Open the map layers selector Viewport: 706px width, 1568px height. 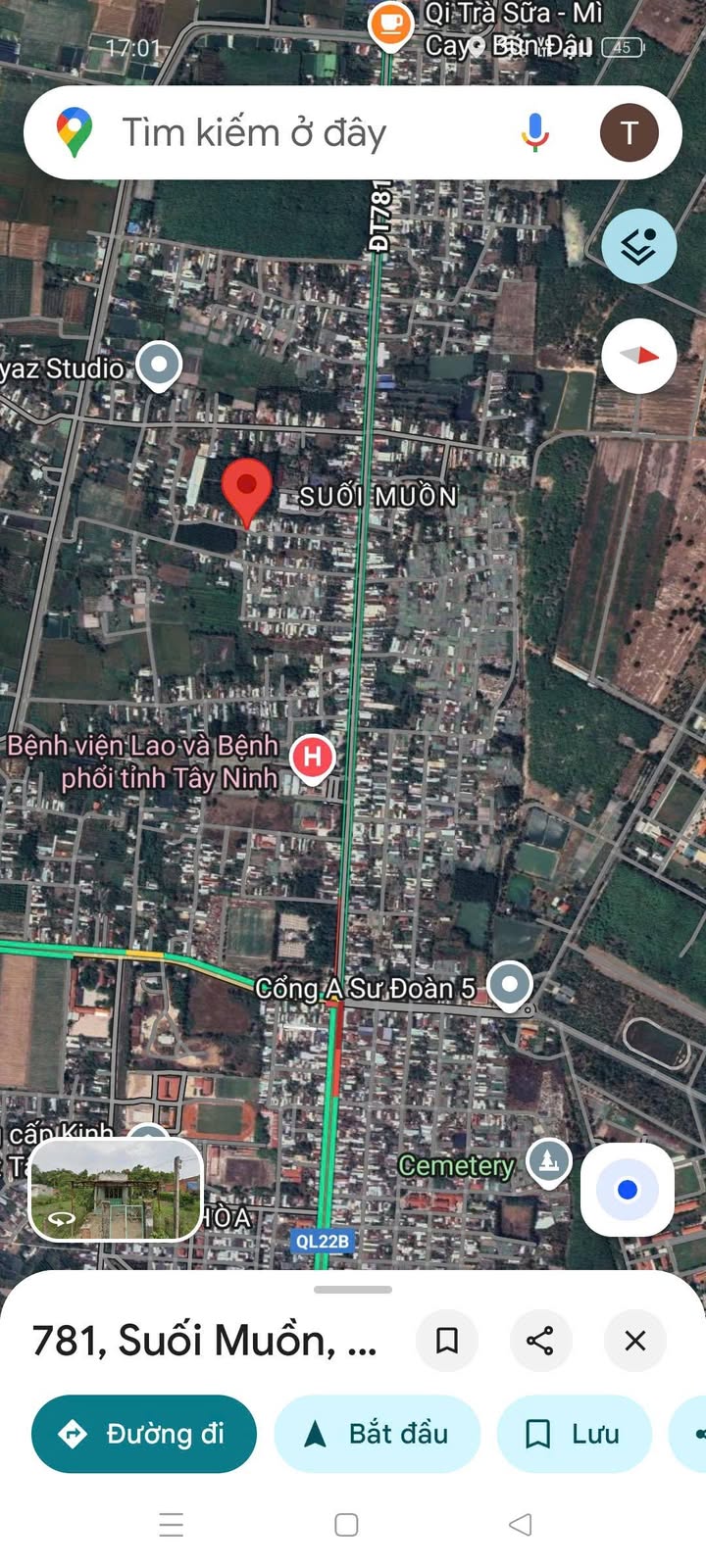point(638,247)
